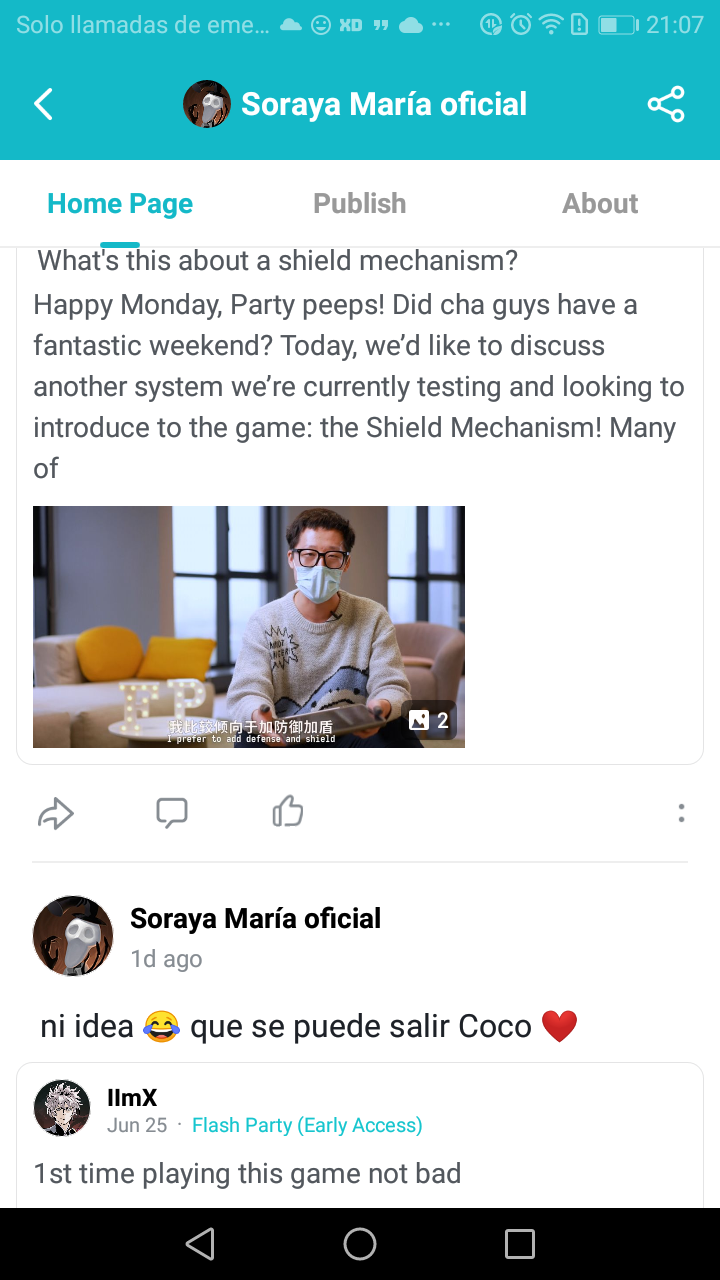Forward the shield mechanism post
The height and width of the screenshot is (1280, 720).
(x=56, y=813)
